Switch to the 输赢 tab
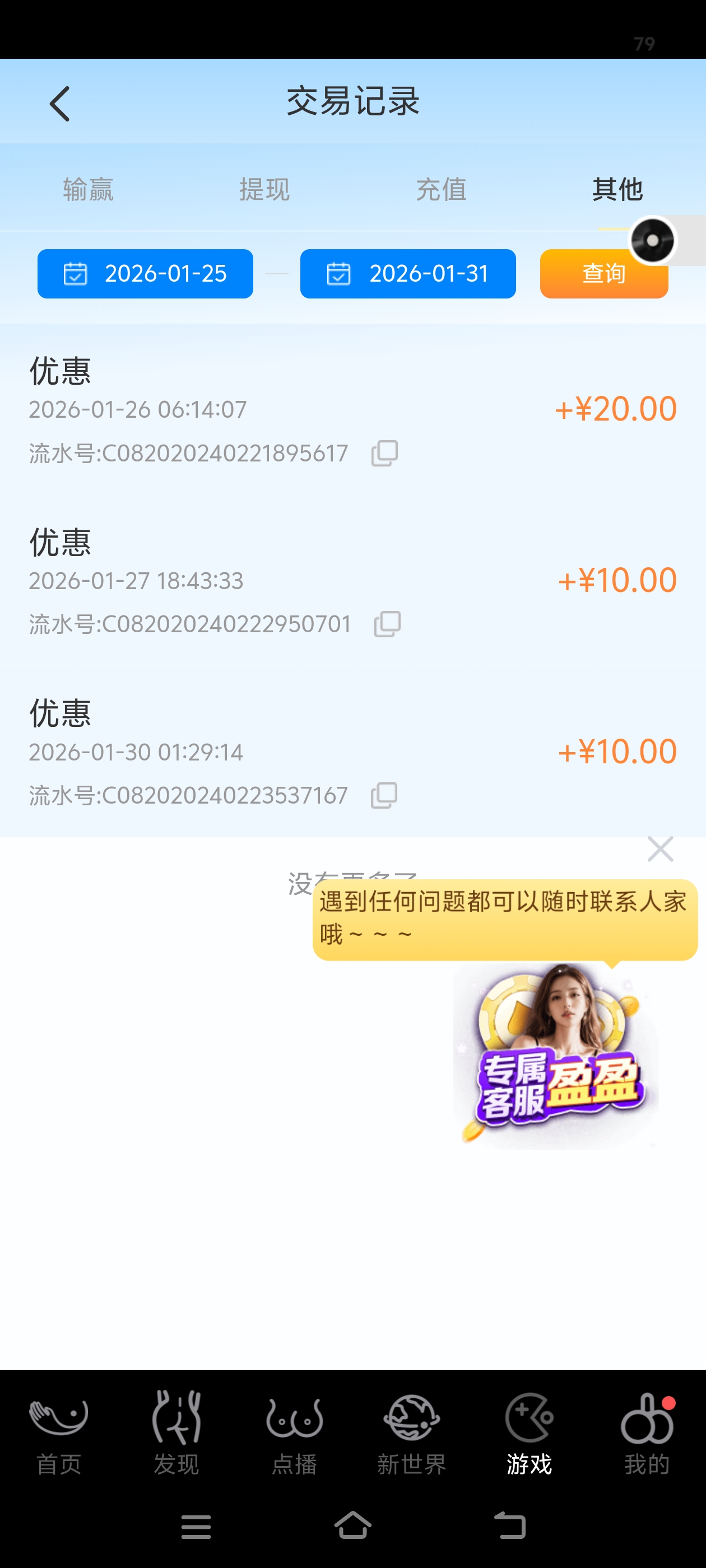The height and width of the screenshot is (1568, 706). click(x=89, y=189)
